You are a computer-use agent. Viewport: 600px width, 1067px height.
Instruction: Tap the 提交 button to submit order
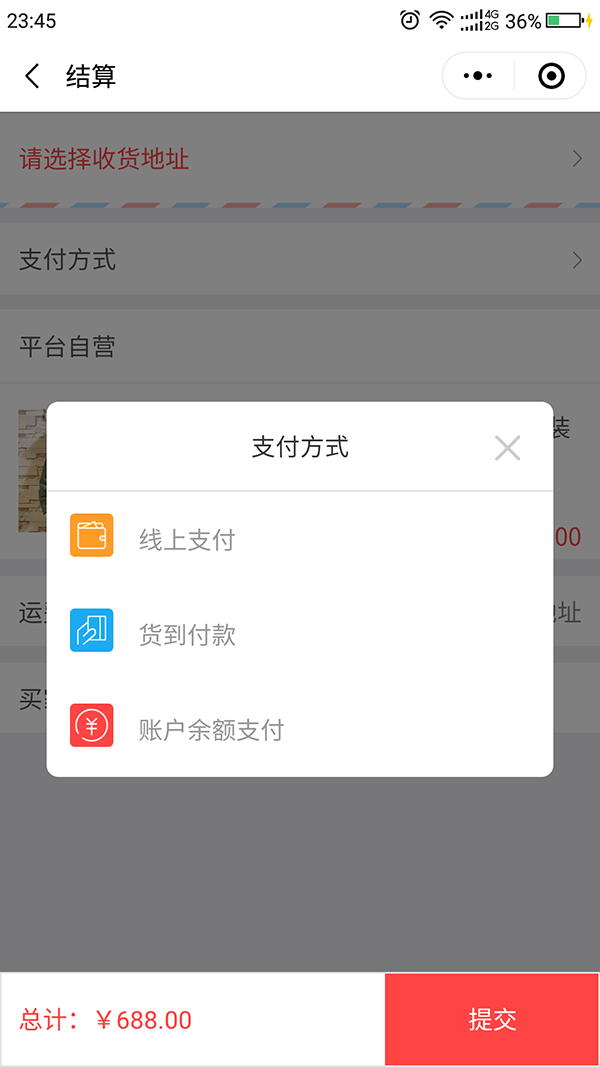coord(492,1019)
